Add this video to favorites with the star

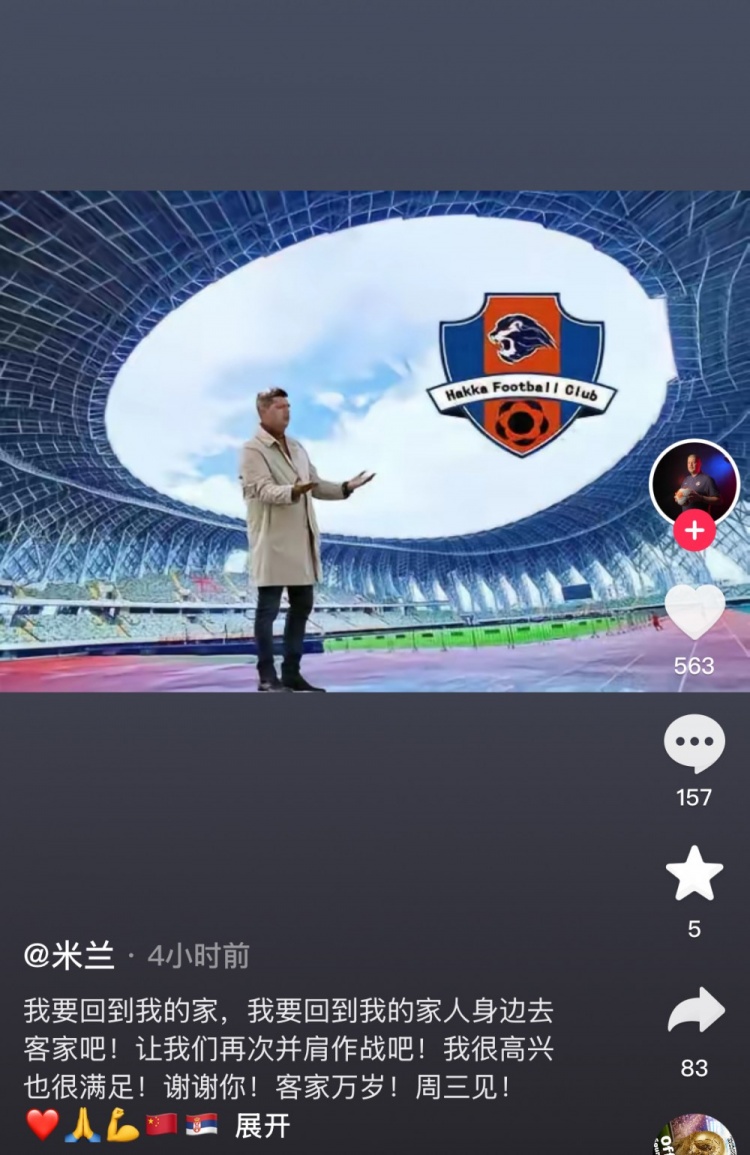[x=694, y=875]
